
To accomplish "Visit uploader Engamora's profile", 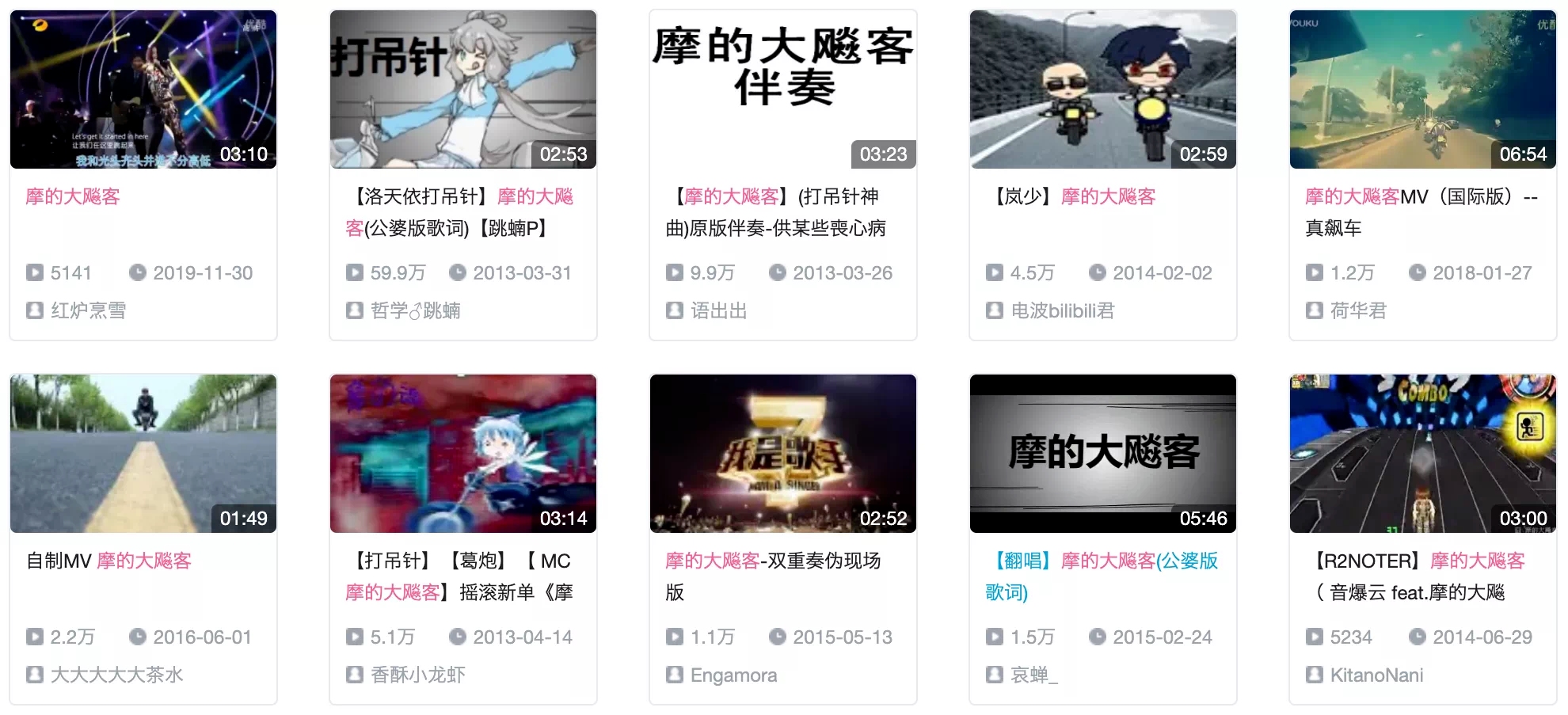I will click(x=733, y=675).
